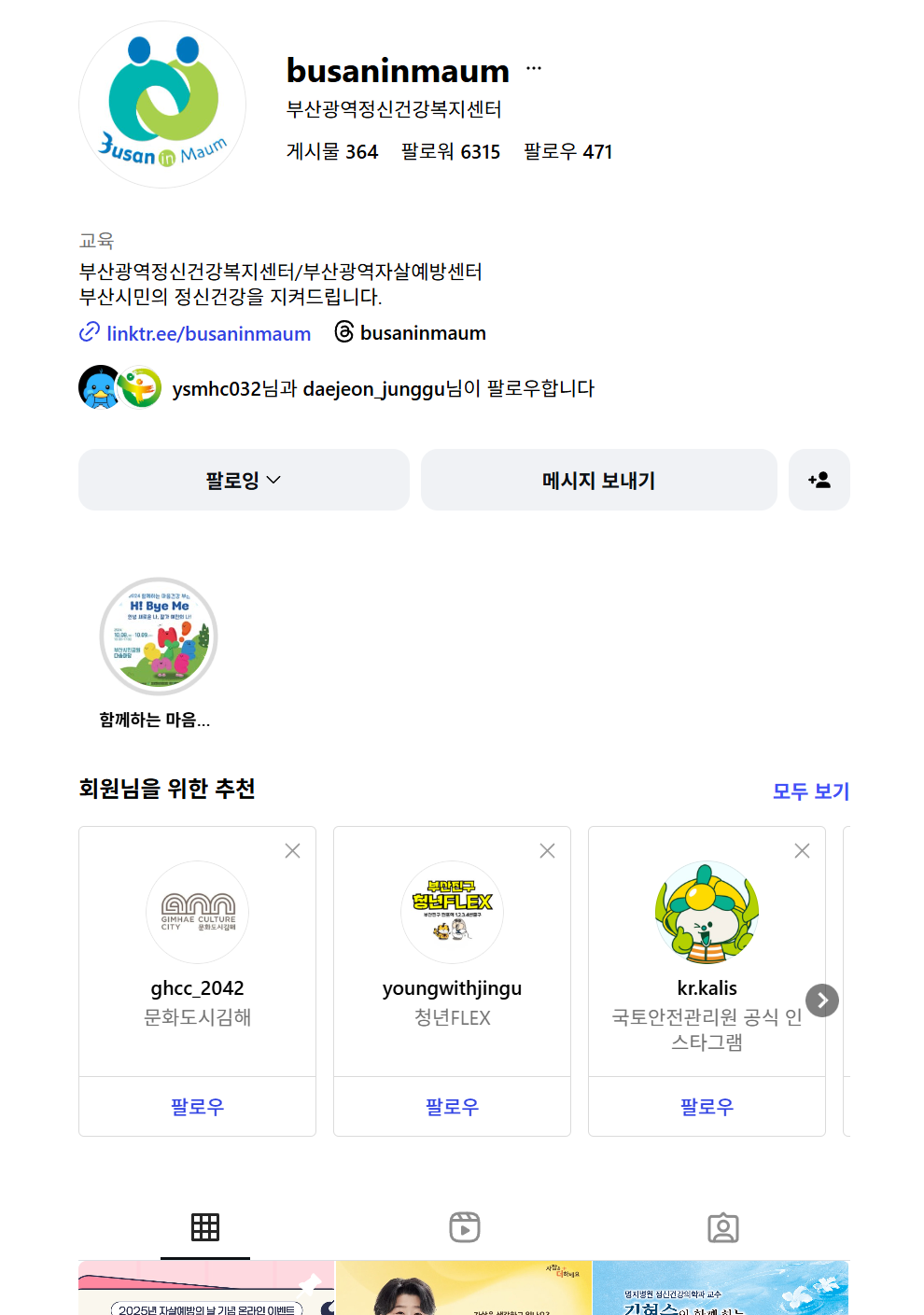Image resolution: width=924 pixels, height=1315 pixels.
Task: Follow youngwithjingu 청년FLEX
Action: click(x=452, y=1107)
